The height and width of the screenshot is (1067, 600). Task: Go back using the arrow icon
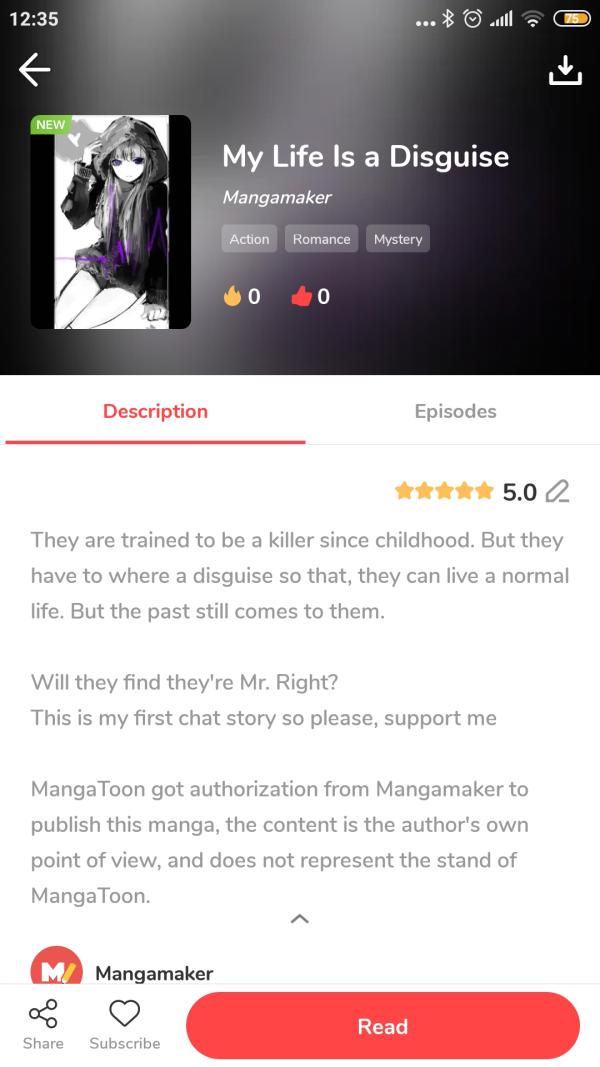point(34,70)
